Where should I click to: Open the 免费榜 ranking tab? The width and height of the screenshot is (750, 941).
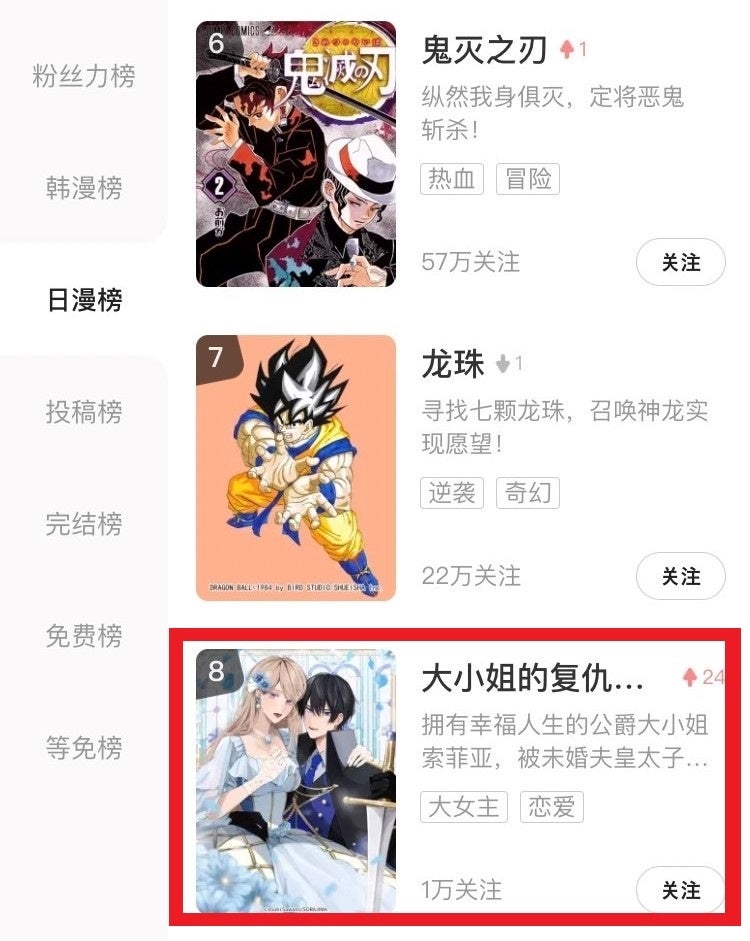point(84,635)
